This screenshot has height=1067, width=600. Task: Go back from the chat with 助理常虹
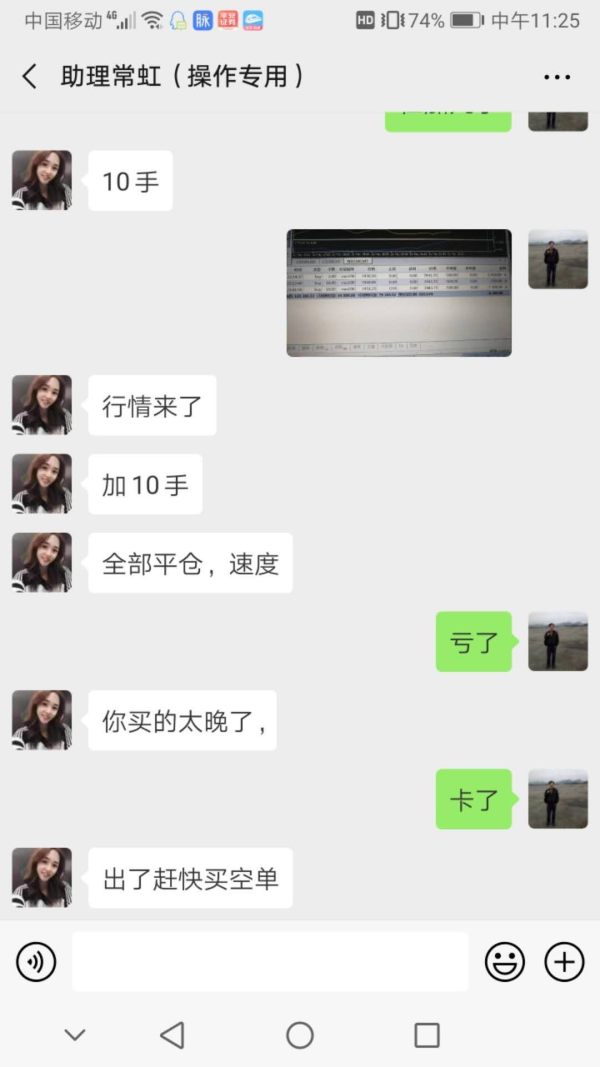click(30, 77)
